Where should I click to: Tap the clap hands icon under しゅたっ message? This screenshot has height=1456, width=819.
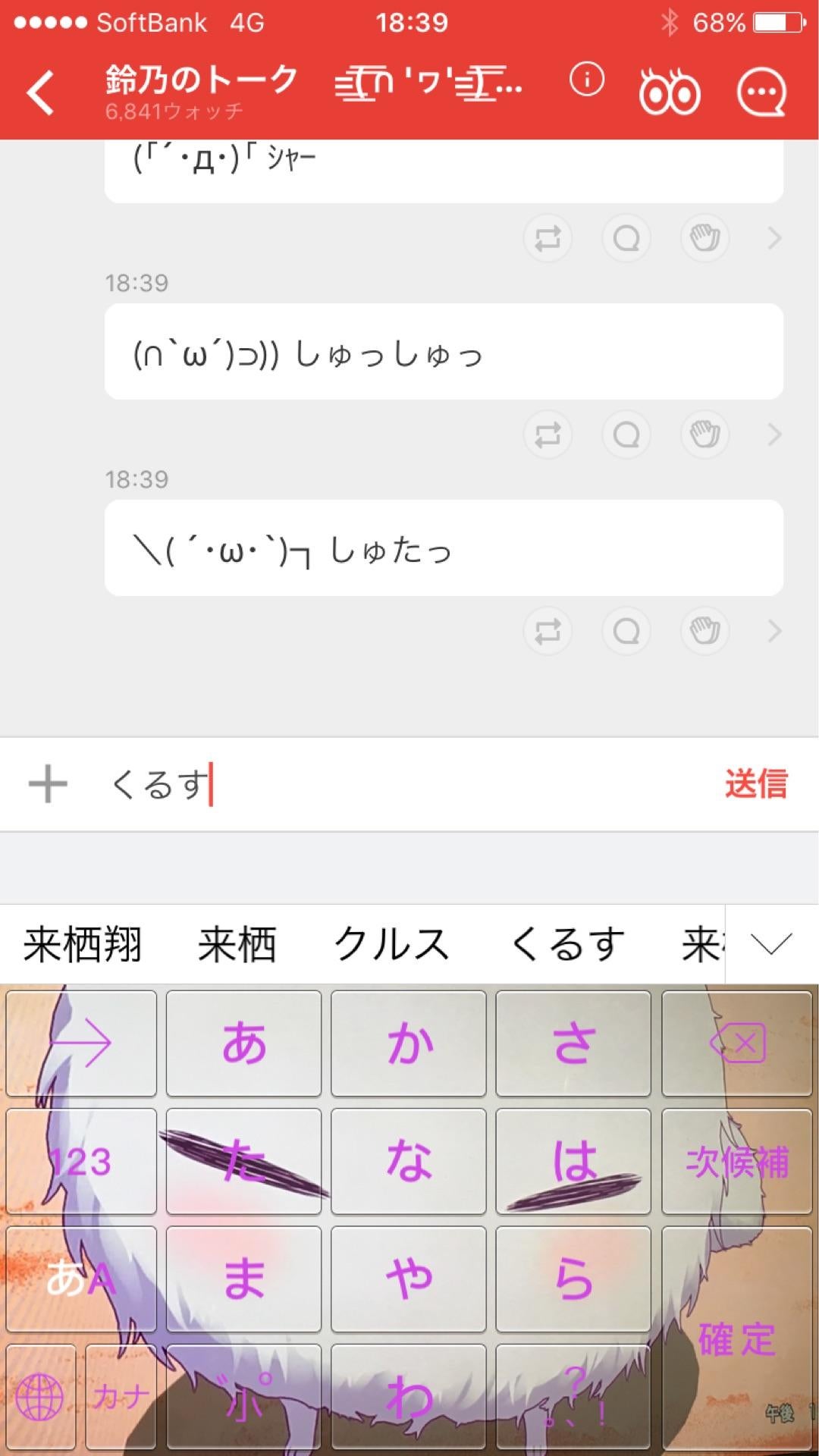click(x=704, y=630)
